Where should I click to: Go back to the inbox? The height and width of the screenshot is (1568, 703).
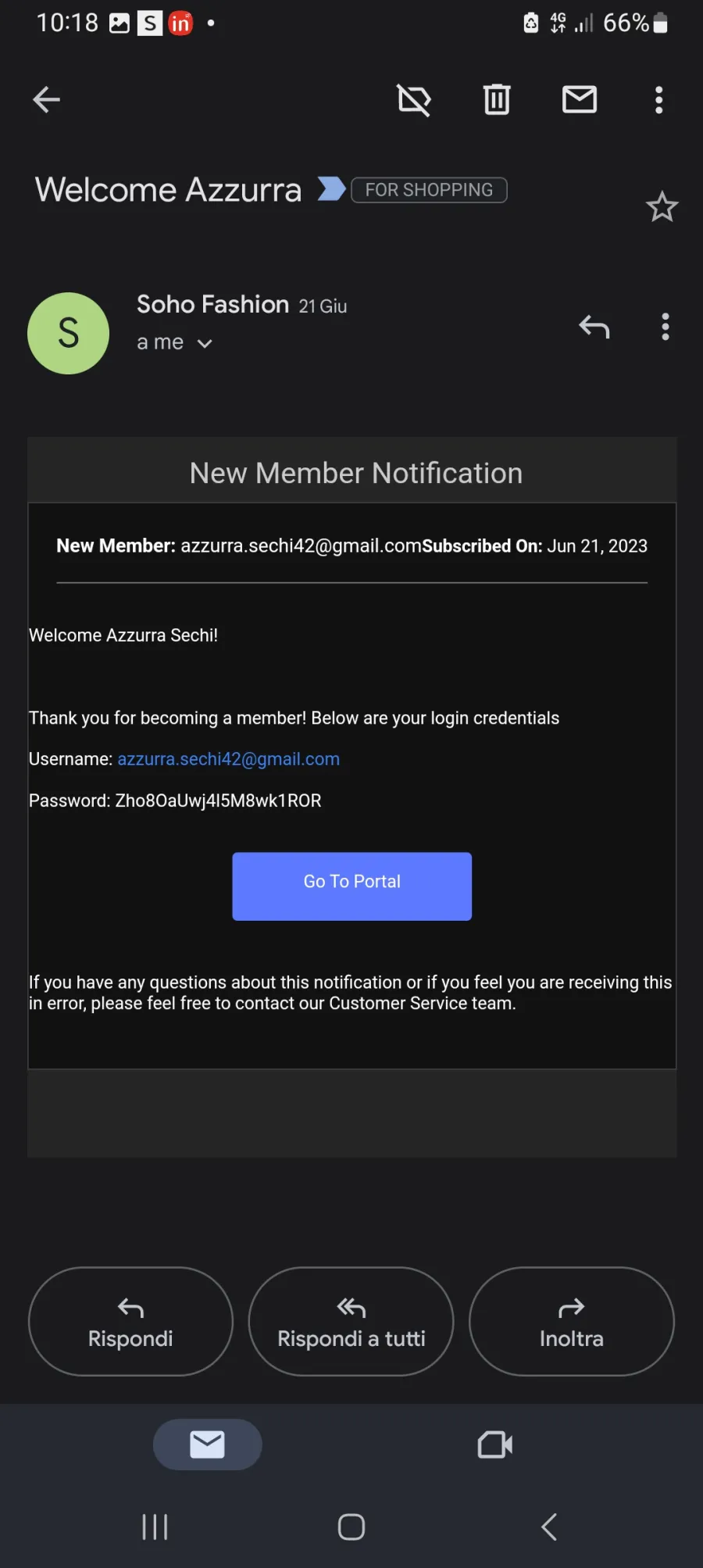(46, 99)
